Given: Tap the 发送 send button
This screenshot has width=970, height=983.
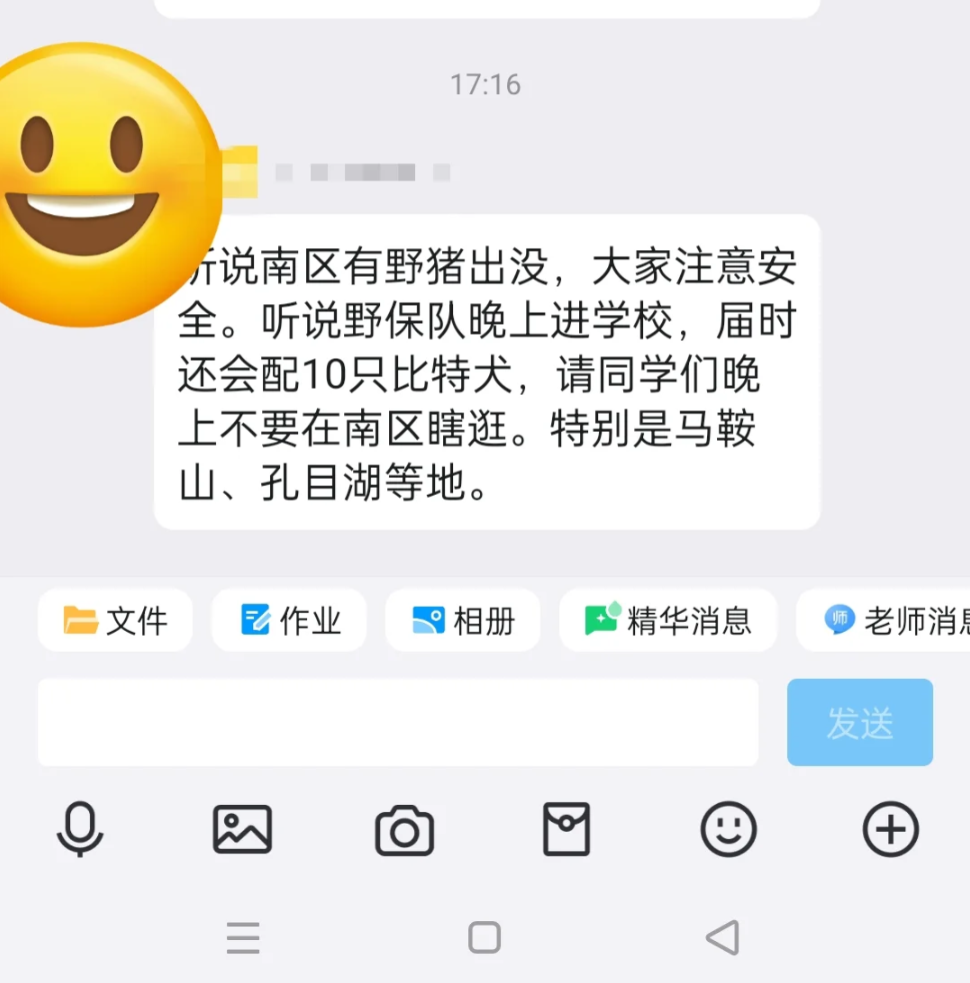Looking at the screenshot, I should pyautogui.click(x=859, y=723).
